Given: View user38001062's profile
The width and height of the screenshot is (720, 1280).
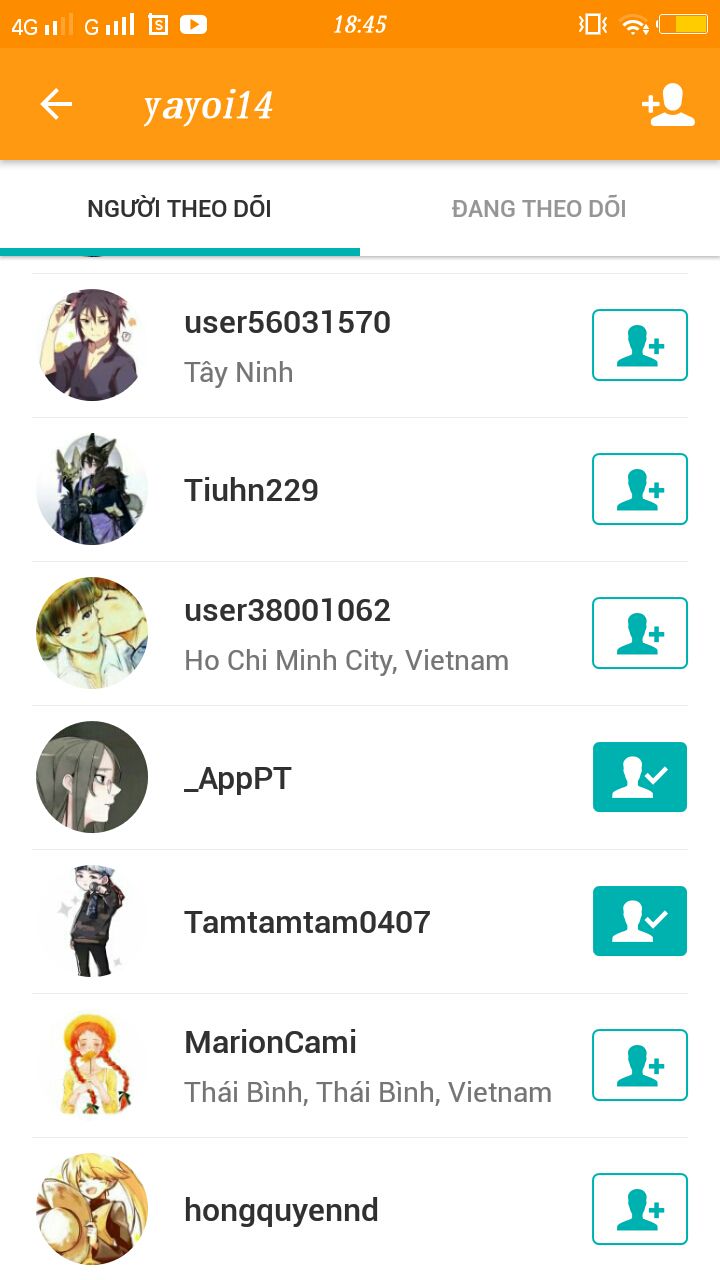Looking at the screenshot, I should (x=287, y=611).
